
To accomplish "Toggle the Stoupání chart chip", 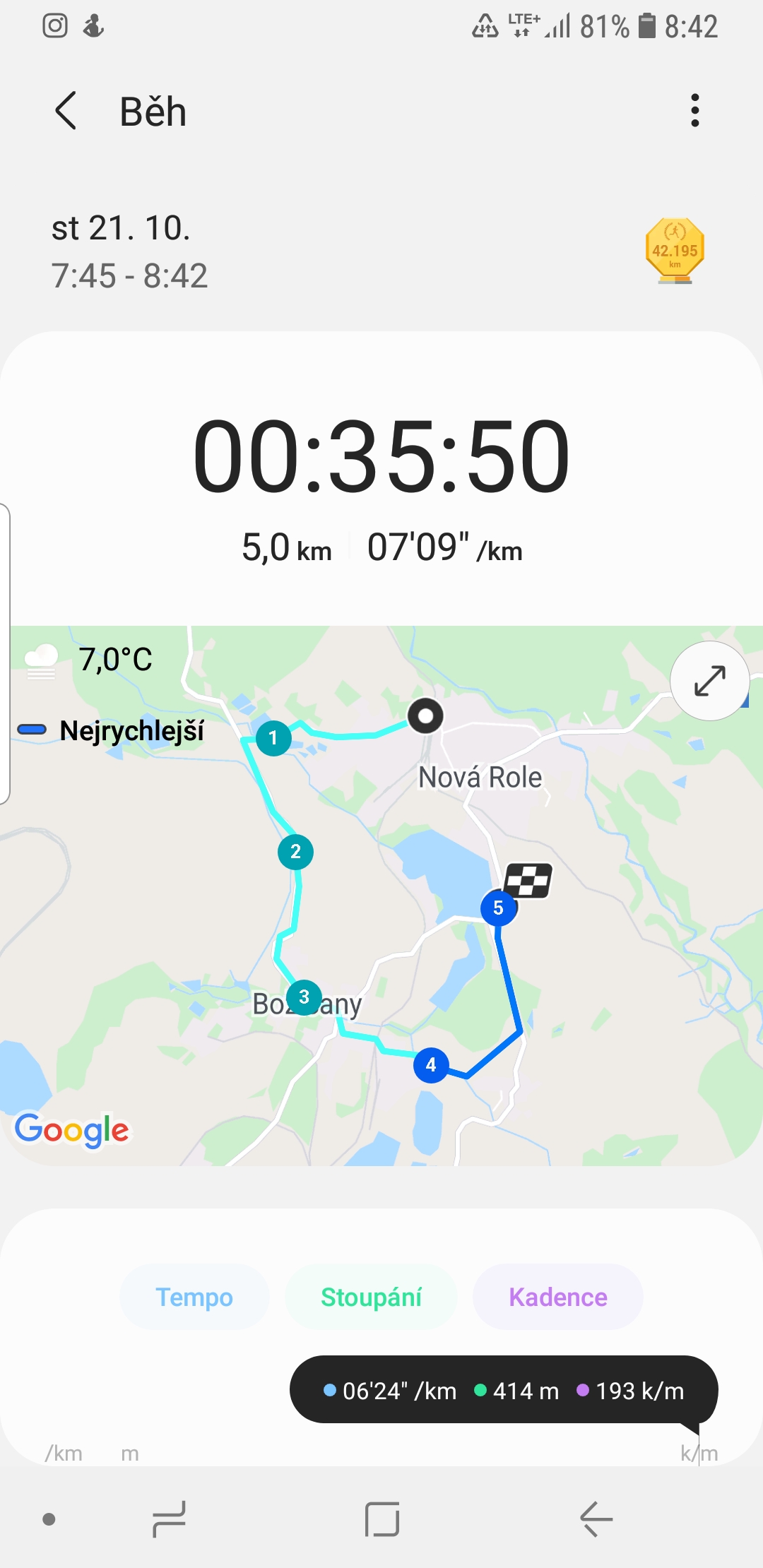I will click(x=371, y=1297).
